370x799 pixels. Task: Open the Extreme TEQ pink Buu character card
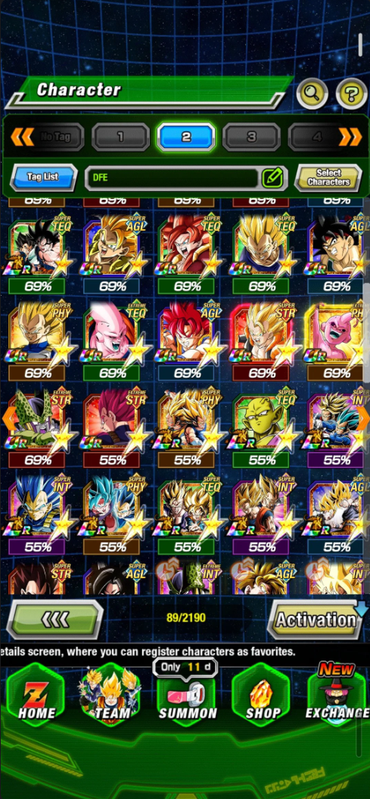[111, 334]
